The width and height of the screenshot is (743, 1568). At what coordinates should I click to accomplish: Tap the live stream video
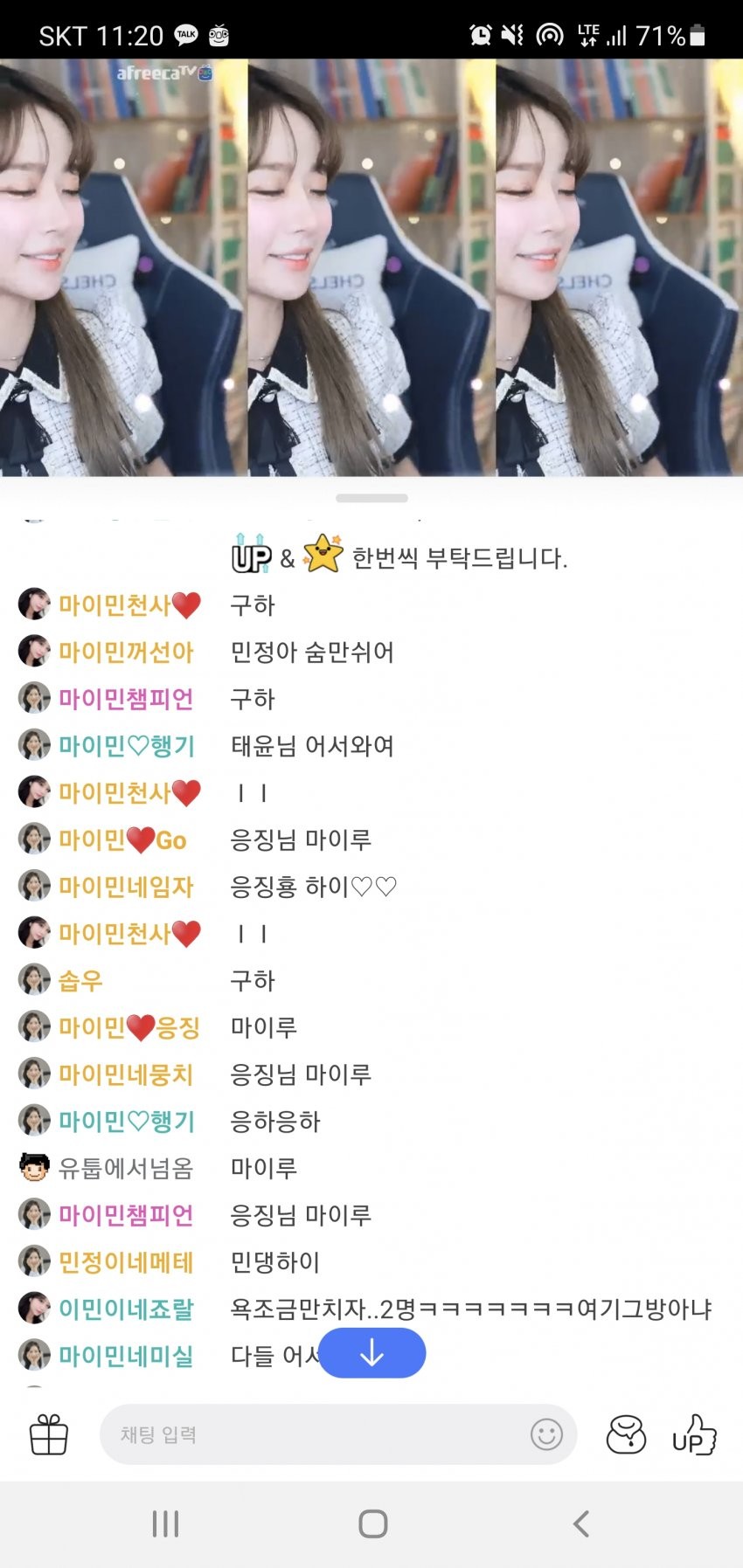tap(371, 267)
